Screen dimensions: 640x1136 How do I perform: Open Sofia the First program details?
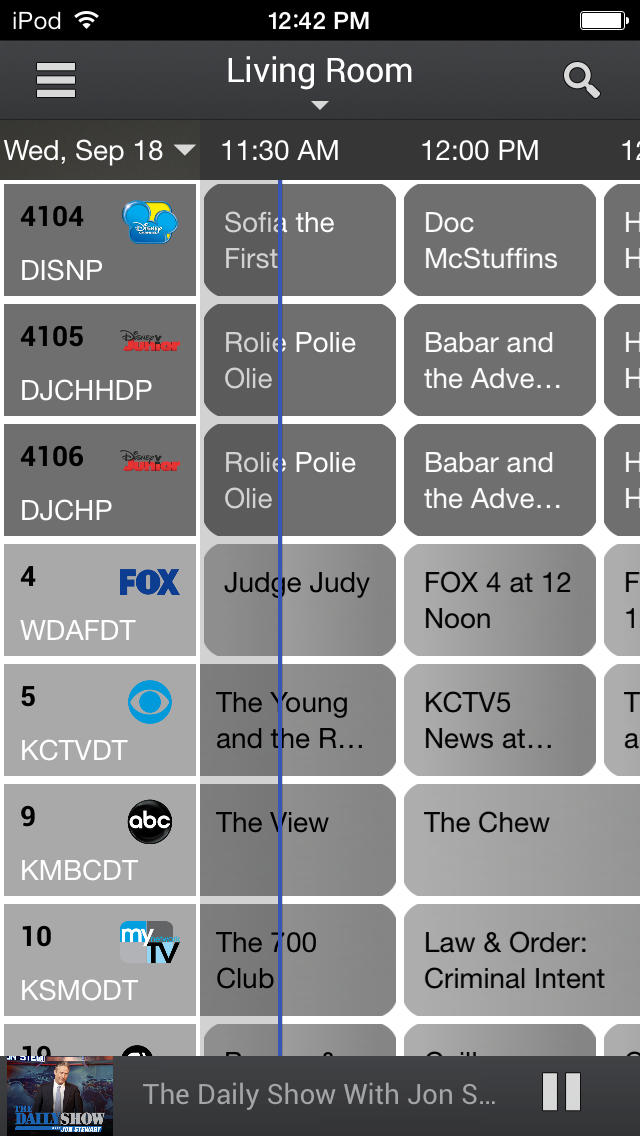pyautogui.click(x=300, y=240)
